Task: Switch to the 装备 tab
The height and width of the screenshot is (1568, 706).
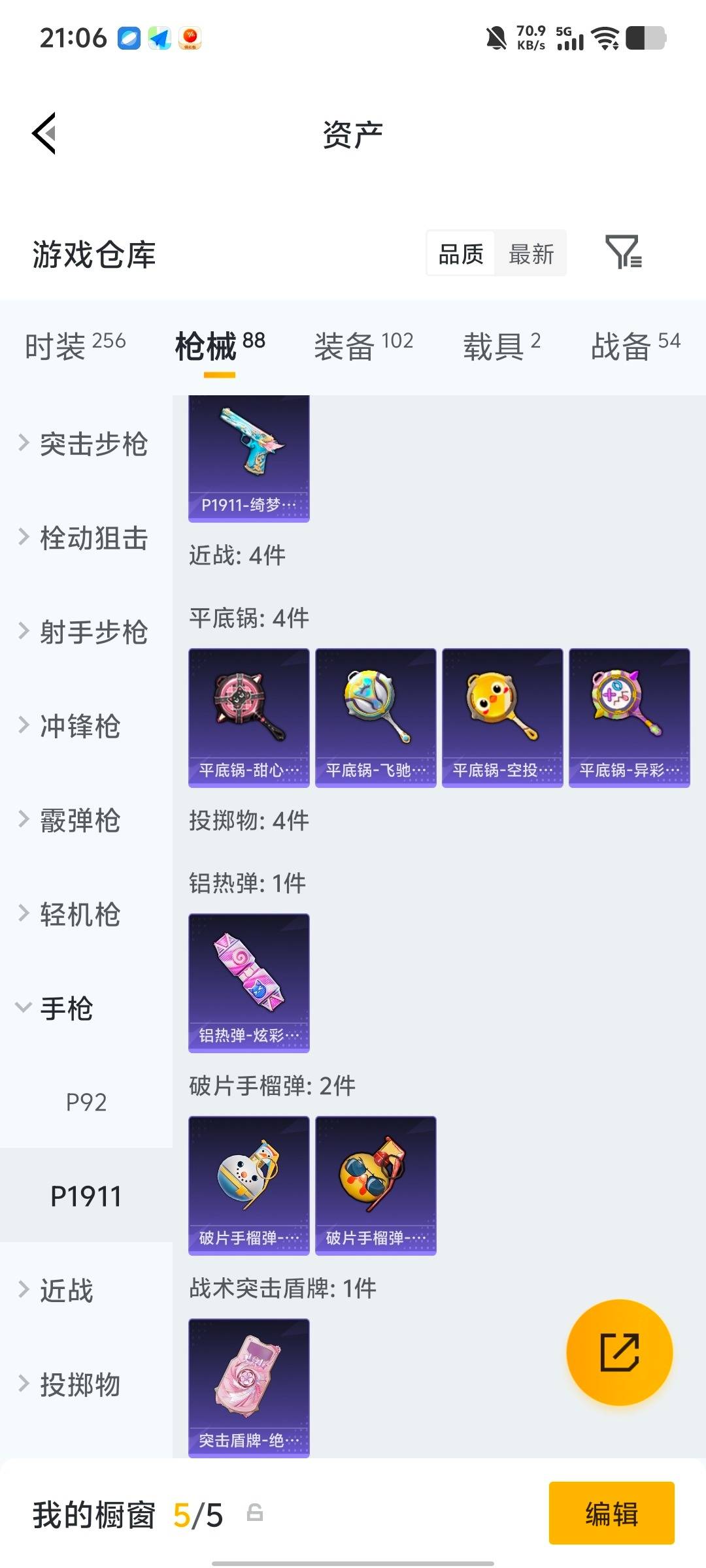Action: click(346, 344)
